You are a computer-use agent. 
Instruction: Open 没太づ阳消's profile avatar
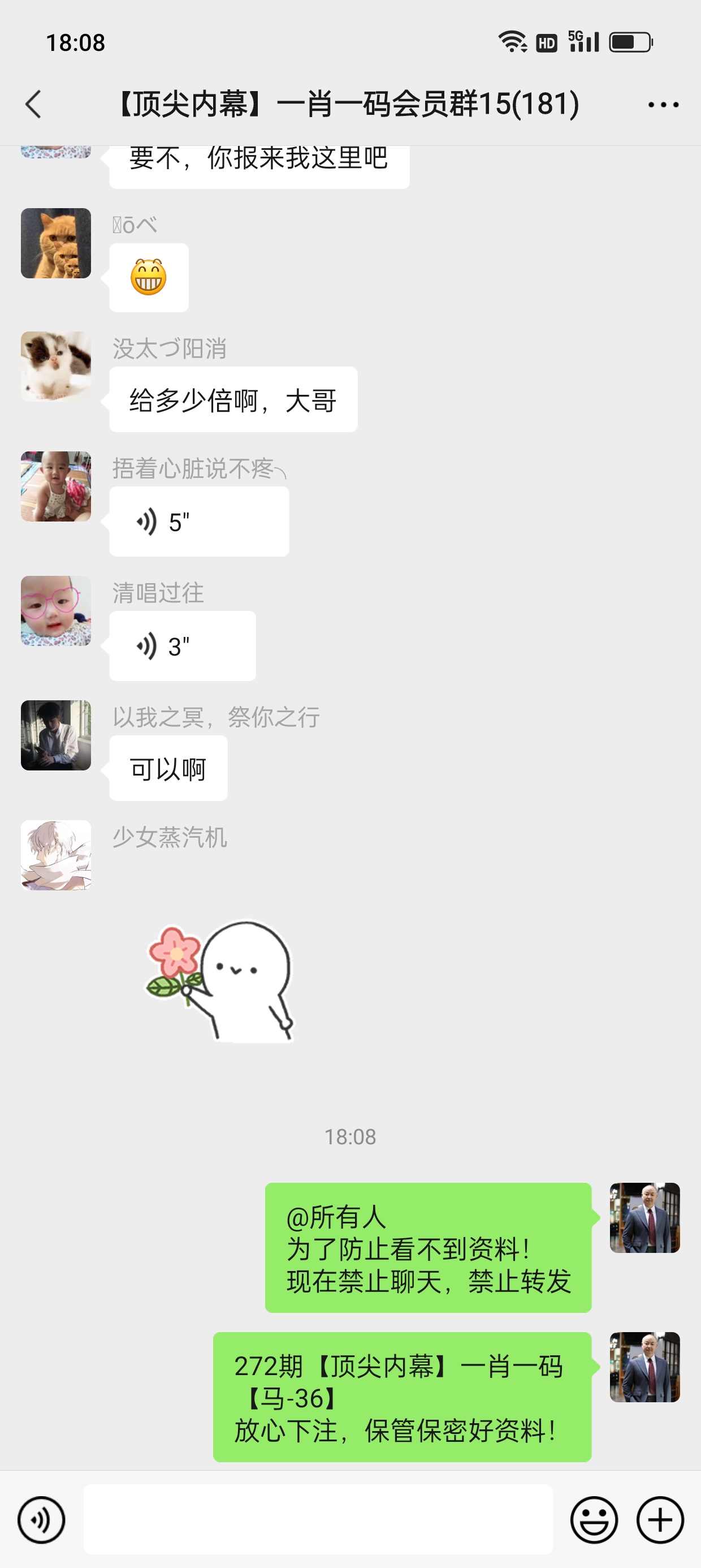56,367
